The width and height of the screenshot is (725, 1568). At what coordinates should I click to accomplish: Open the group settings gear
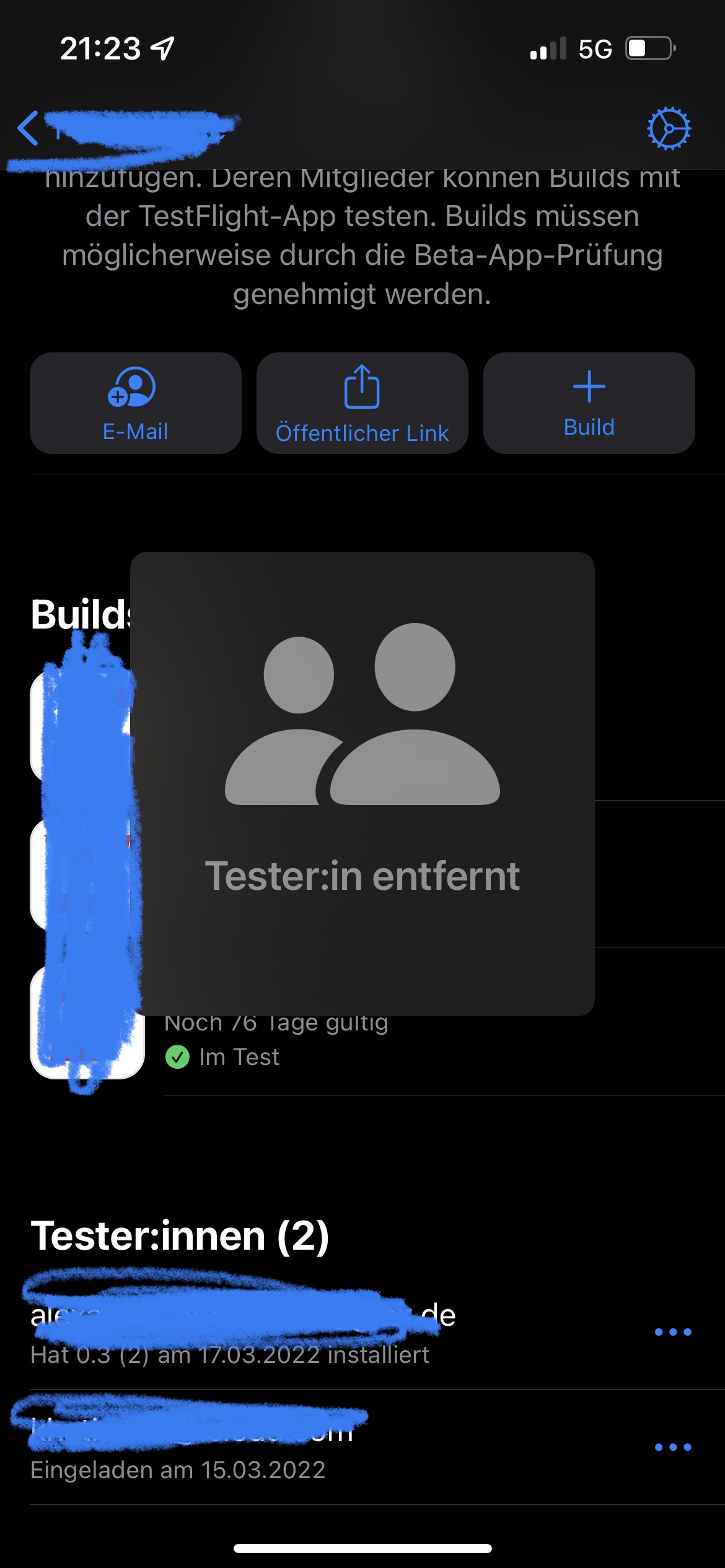pos(669,129)
